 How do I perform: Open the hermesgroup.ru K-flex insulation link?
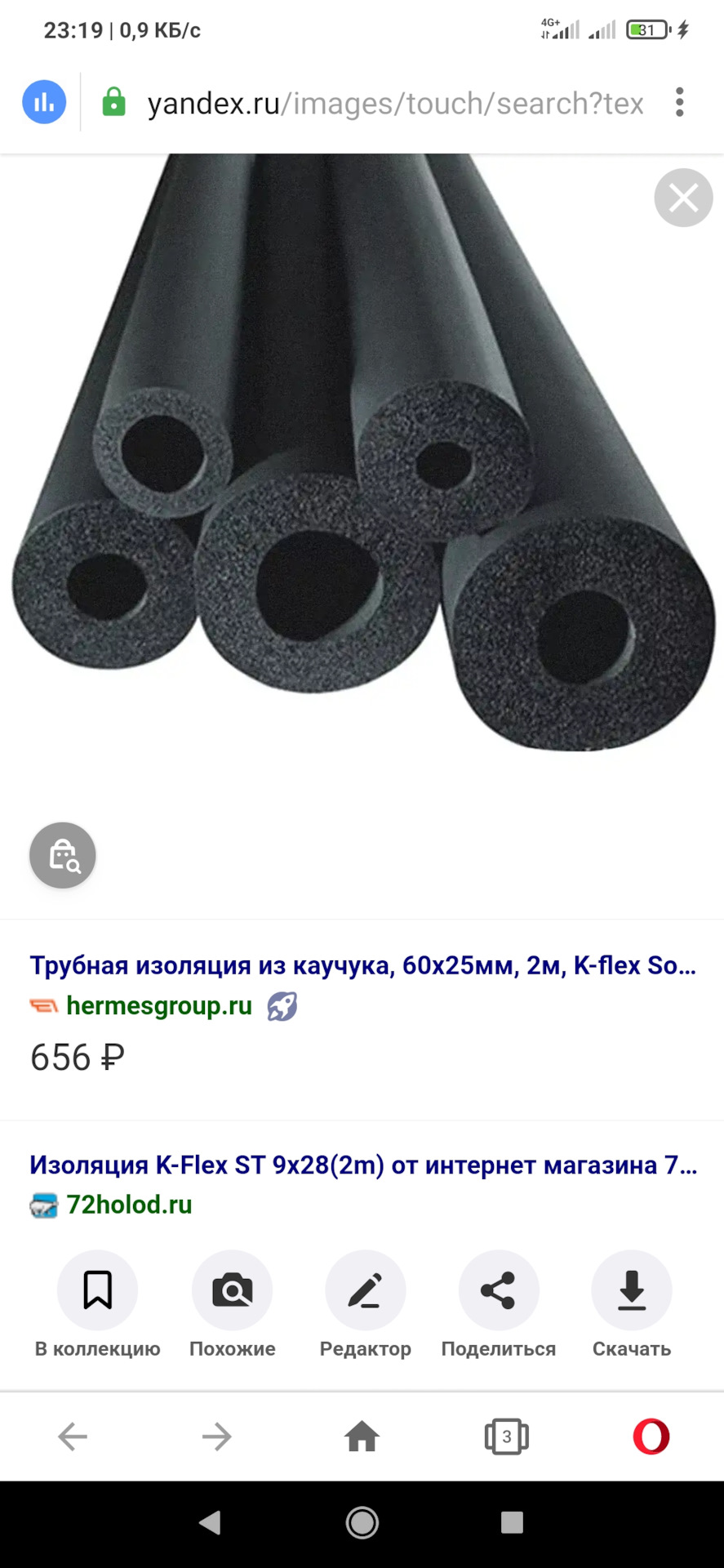point(362,965)
